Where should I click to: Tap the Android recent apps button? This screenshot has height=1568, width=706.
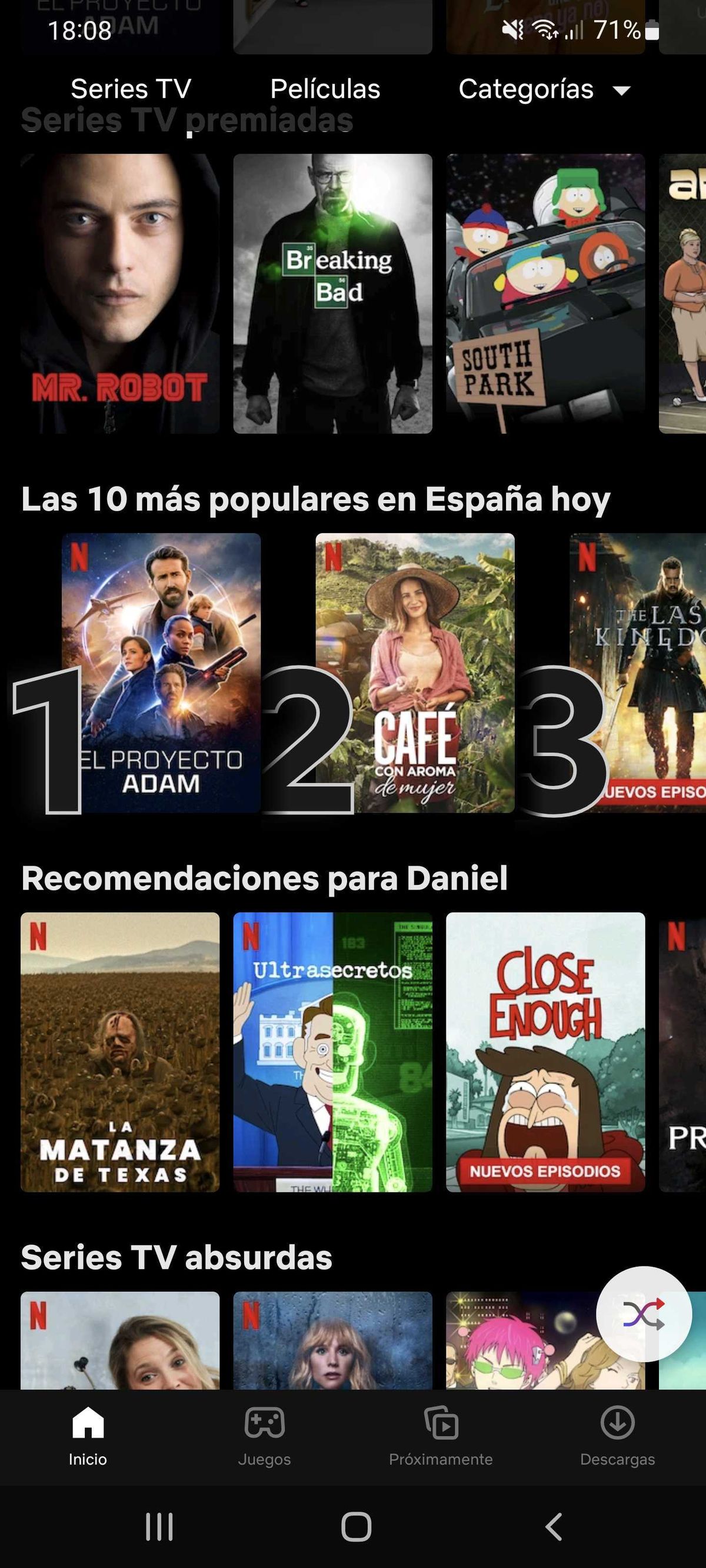pos(158,1527)
